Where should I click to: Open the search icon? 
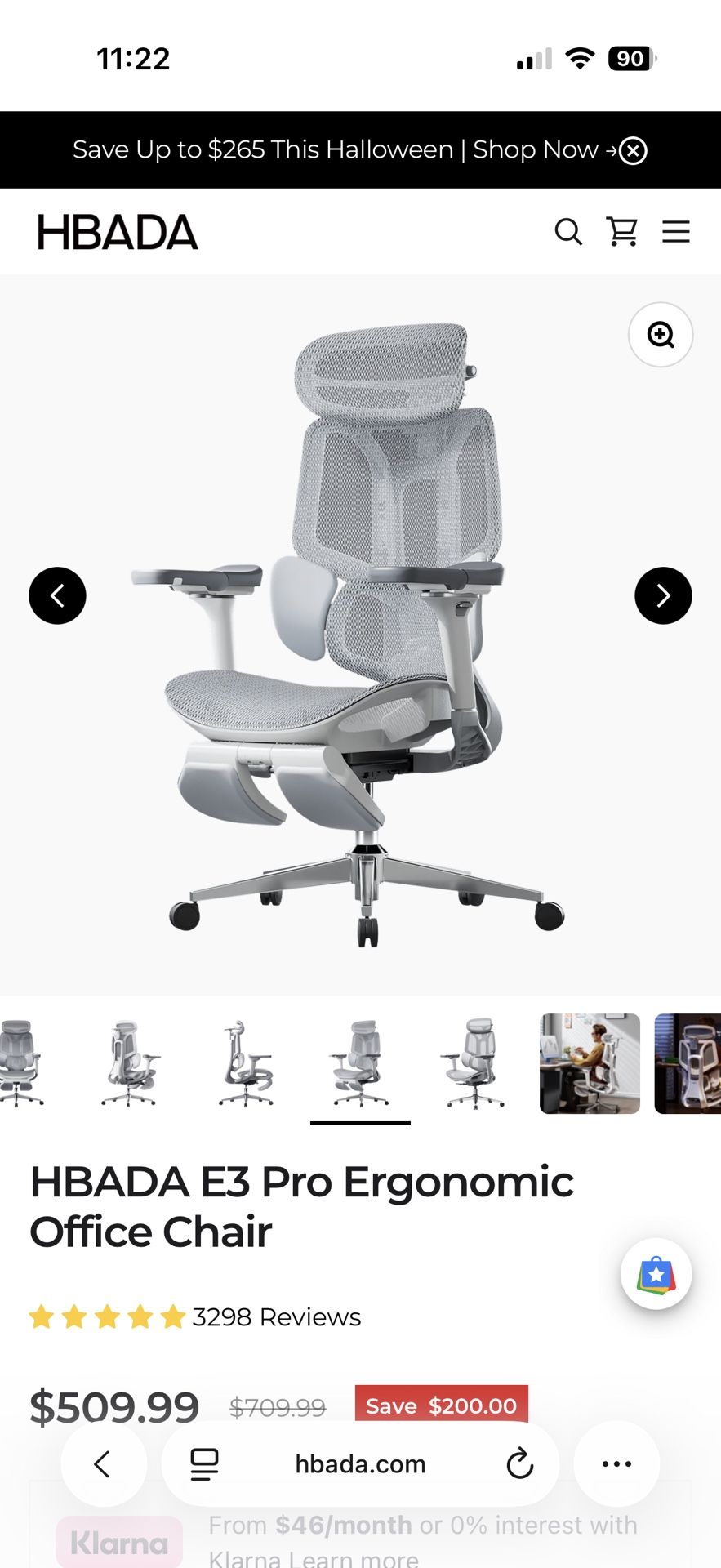pyautogui.click(x=568, y=232)
